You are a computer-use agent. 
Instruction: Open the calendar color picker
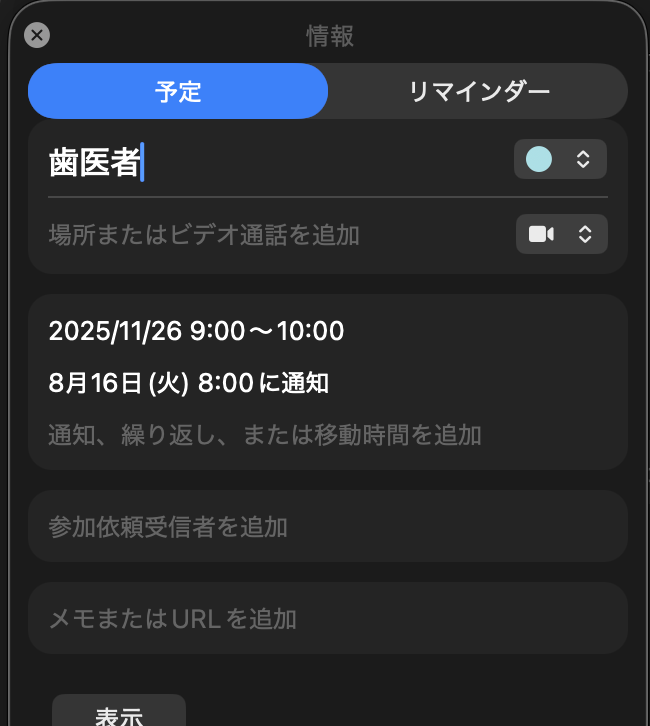click(x=560, y=159)
